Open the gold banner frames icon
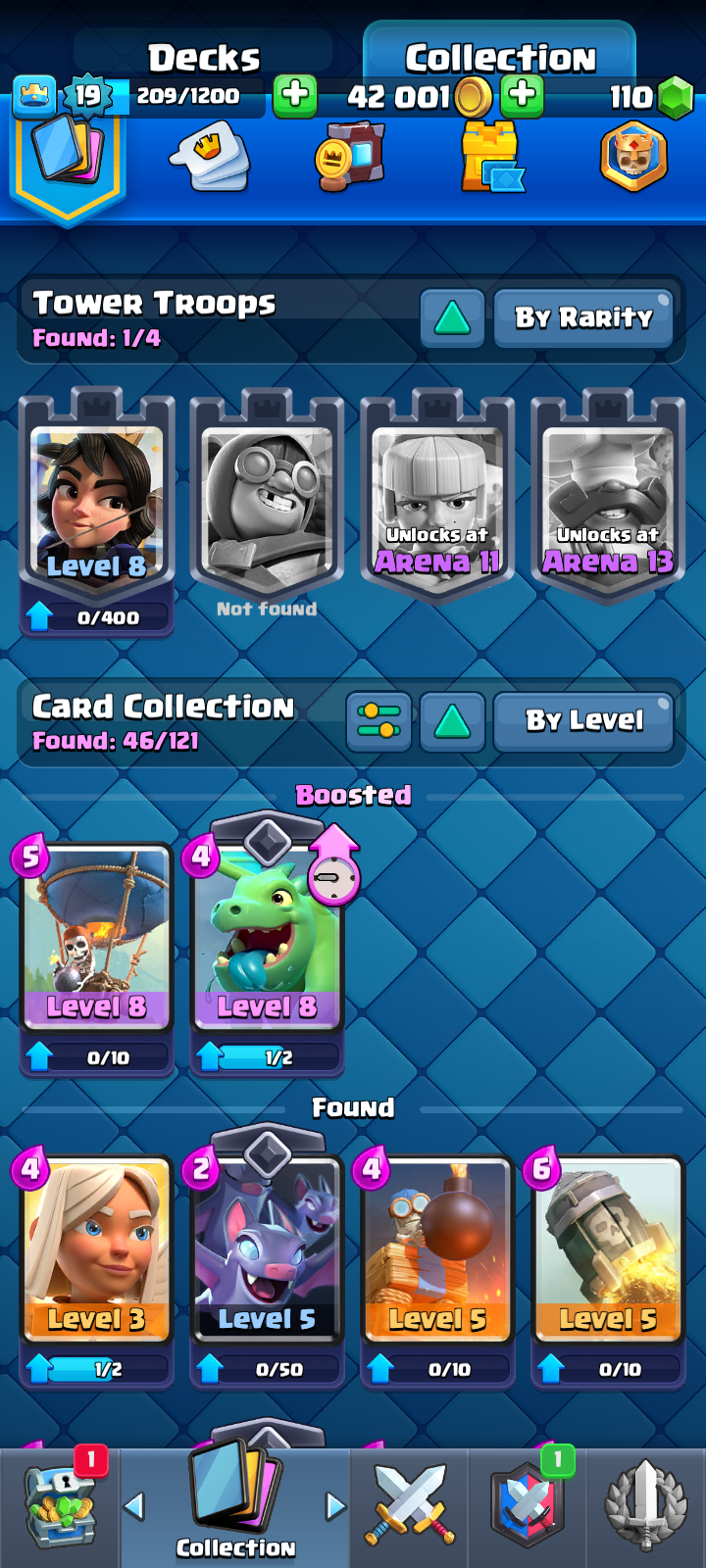The image size is (706, 1568). click(350, 156)
